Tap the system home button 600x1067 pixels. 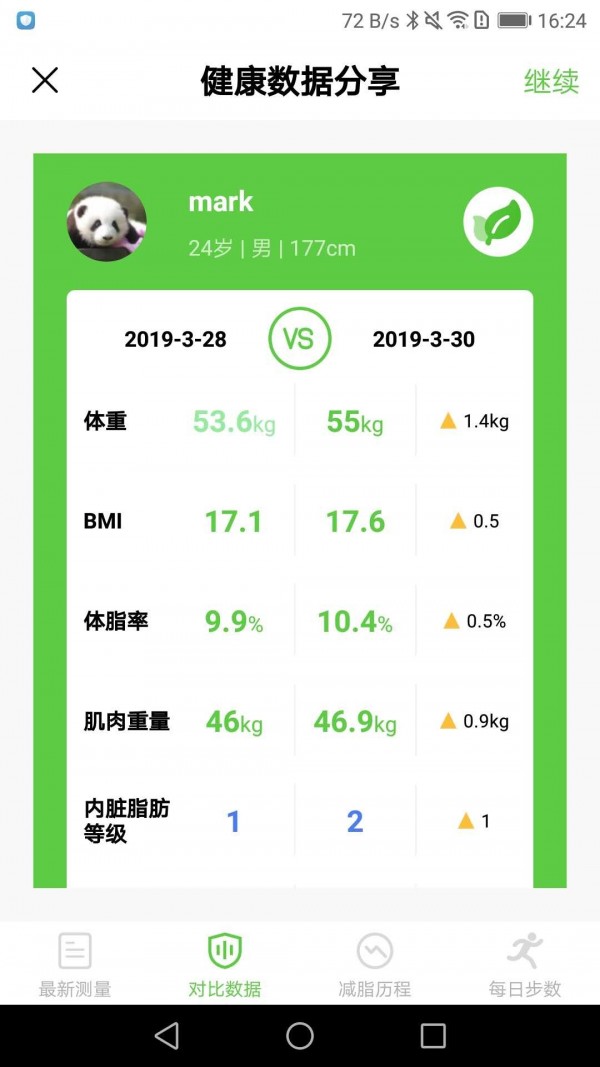(x=300, y=1036)
